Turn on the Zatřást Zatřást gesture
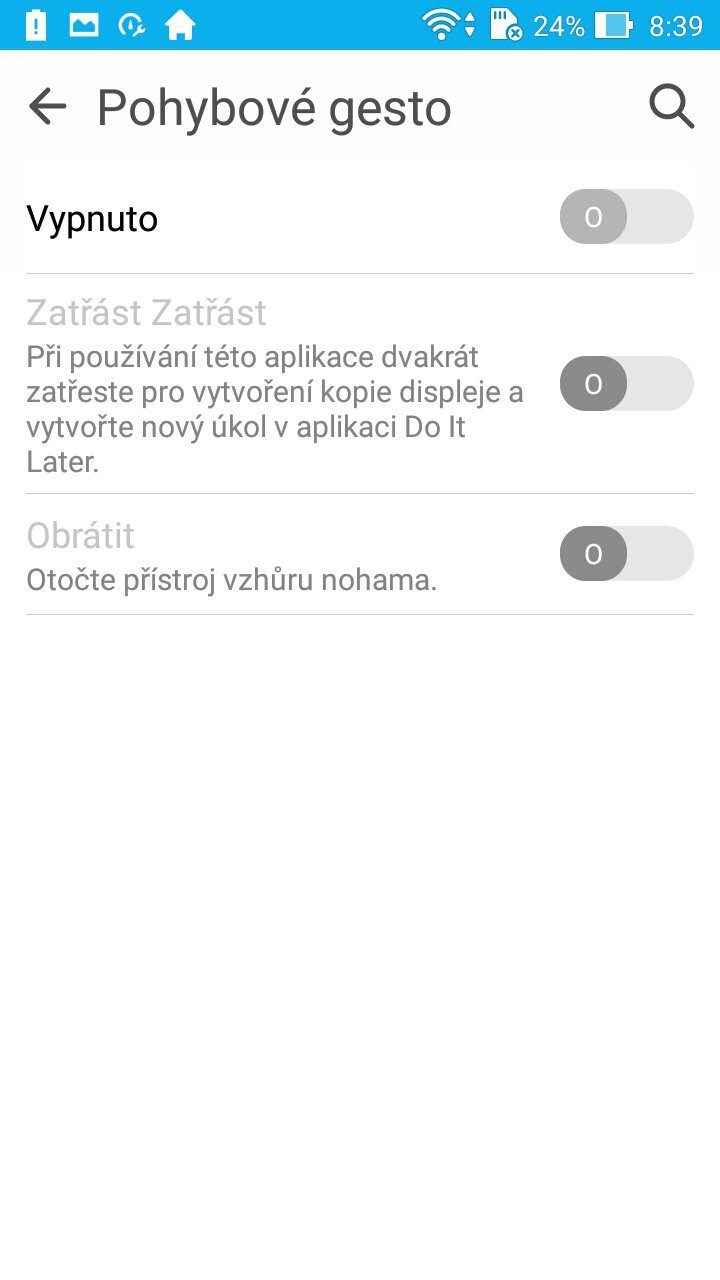 click(626, 383)
